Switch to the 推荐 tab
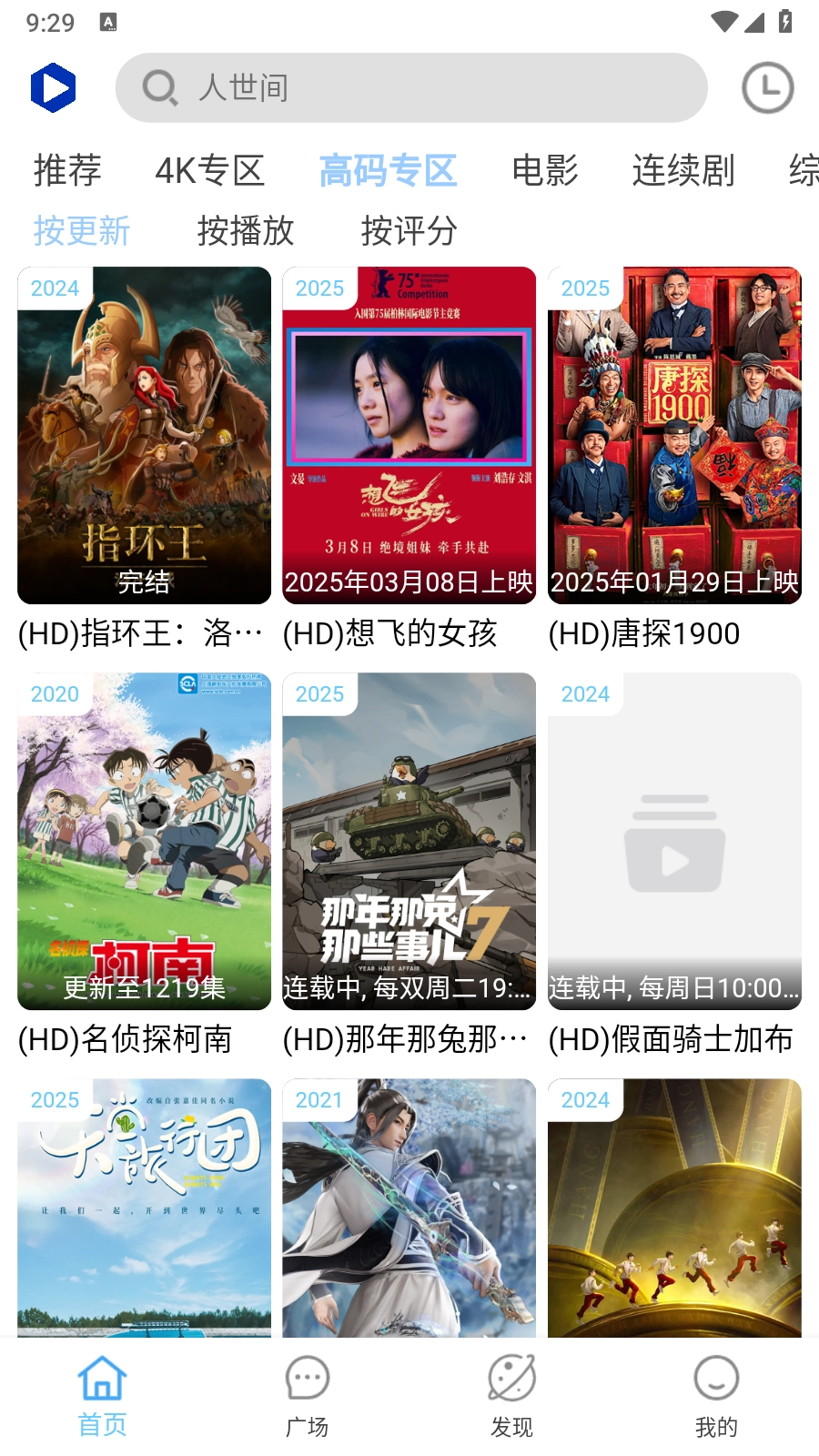819x1456 pixels. [67, 170]
